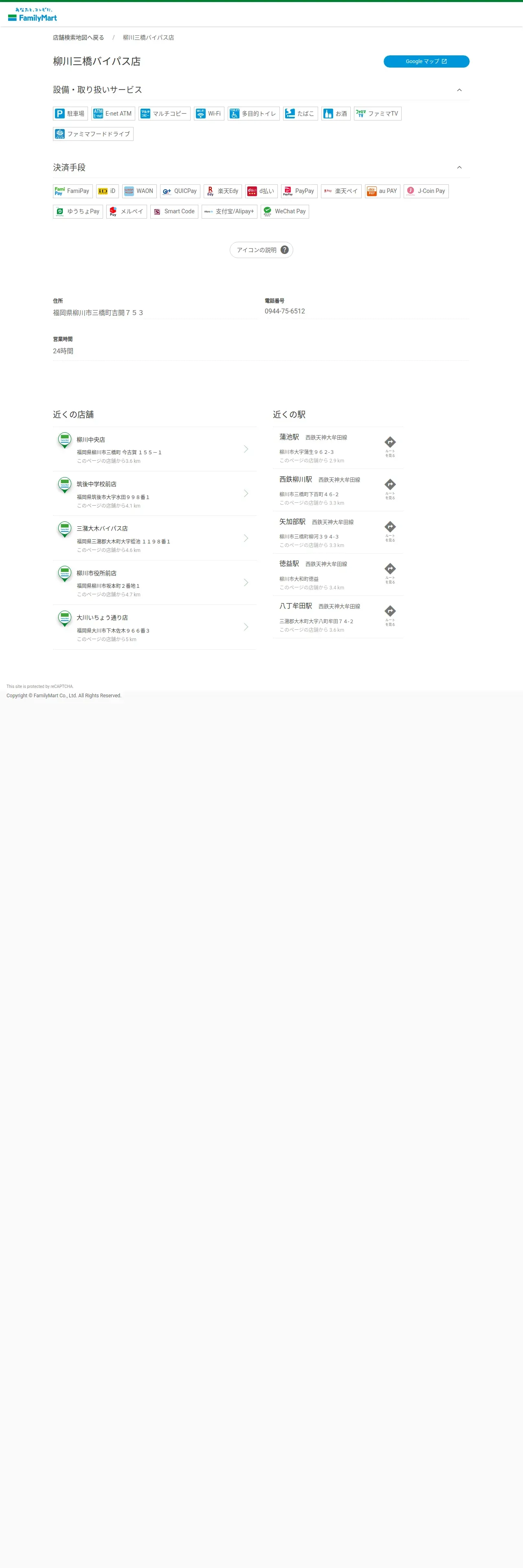Image resolution: width=523 pixels, height=1568 pixels.
Task: Open nearby store 筑後中学校前店
Action: (154, 494)
